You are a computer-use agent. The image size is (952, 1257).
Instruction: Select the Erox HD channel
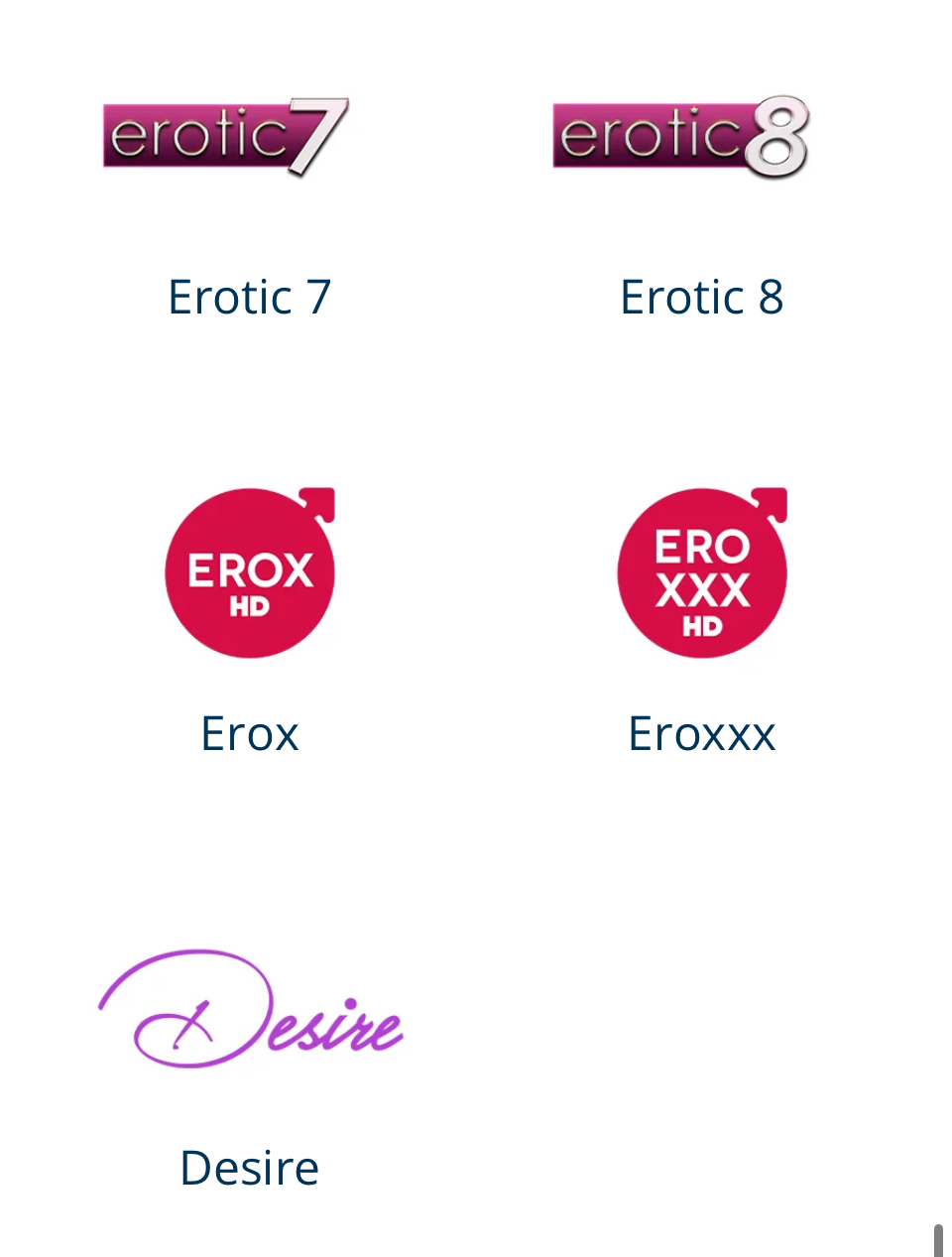(x=250, y=572)
